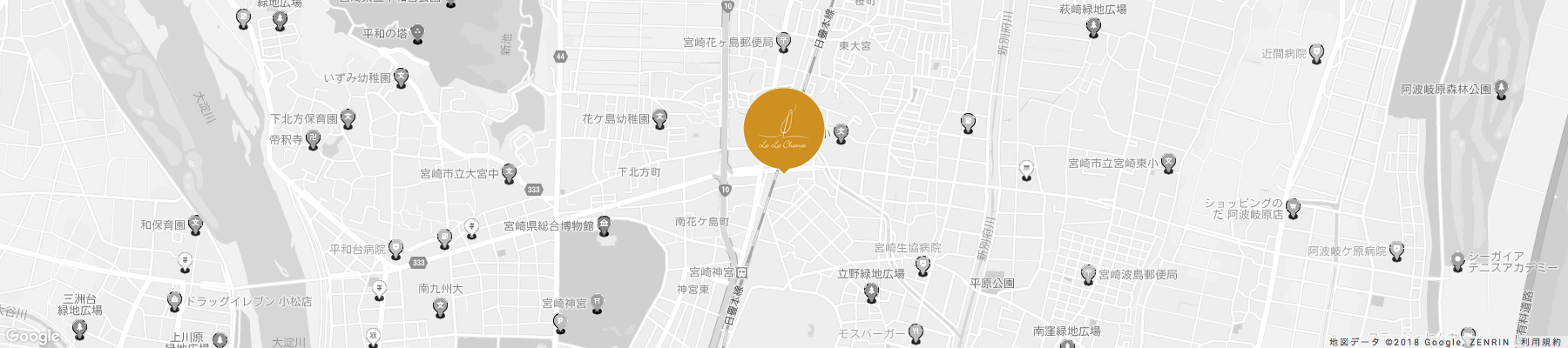Open the Google logo link on the map
Viewport: 1568px width, 348px height.
click(x=32, y=337)
